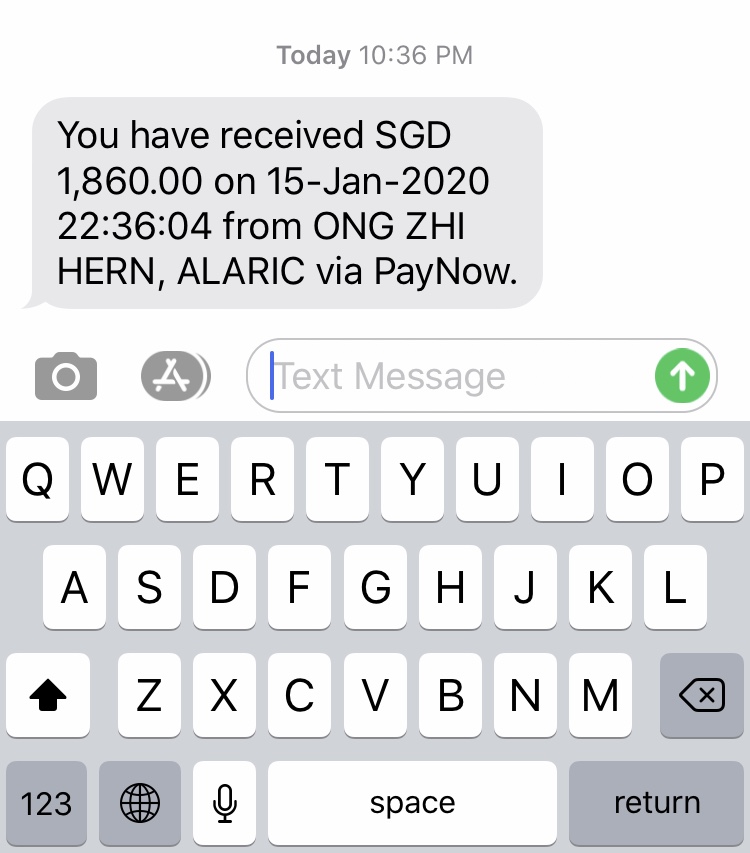Open the App Store apps drawer
The image size is (750, 853).
click(x=175, y=376)
